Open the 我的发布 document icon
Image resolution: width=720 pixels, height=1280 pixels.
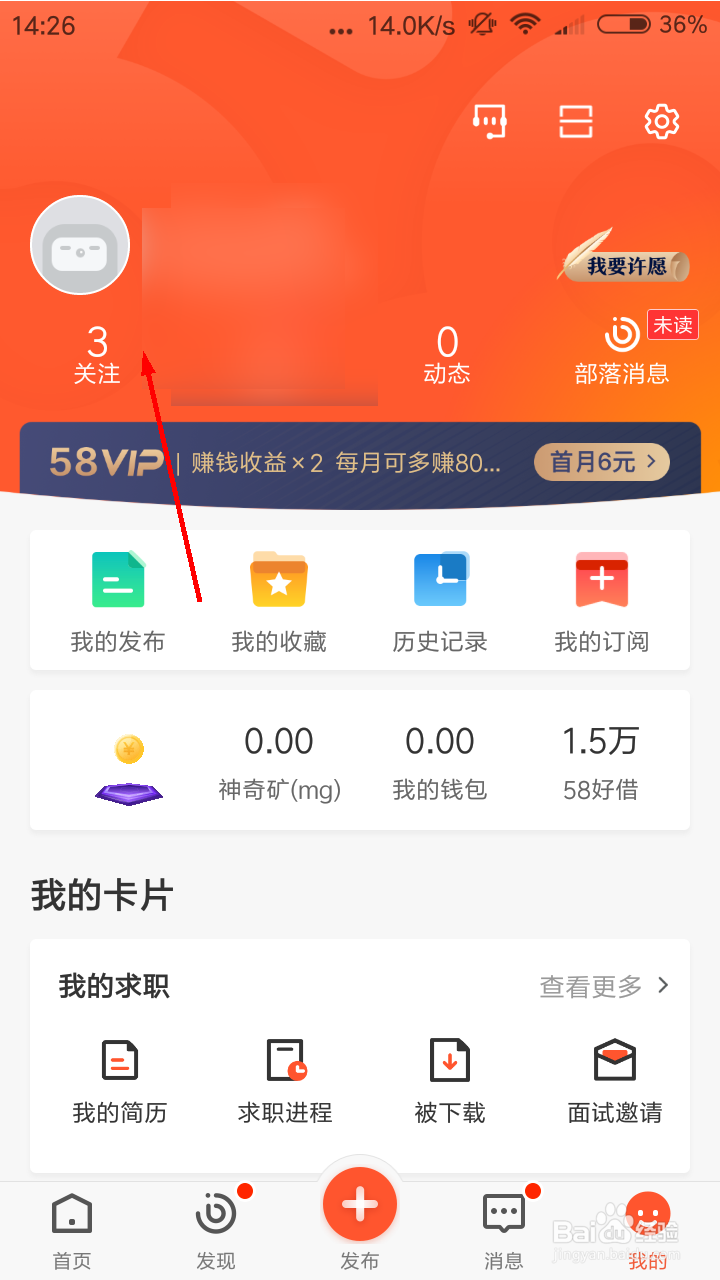(118, 580)
